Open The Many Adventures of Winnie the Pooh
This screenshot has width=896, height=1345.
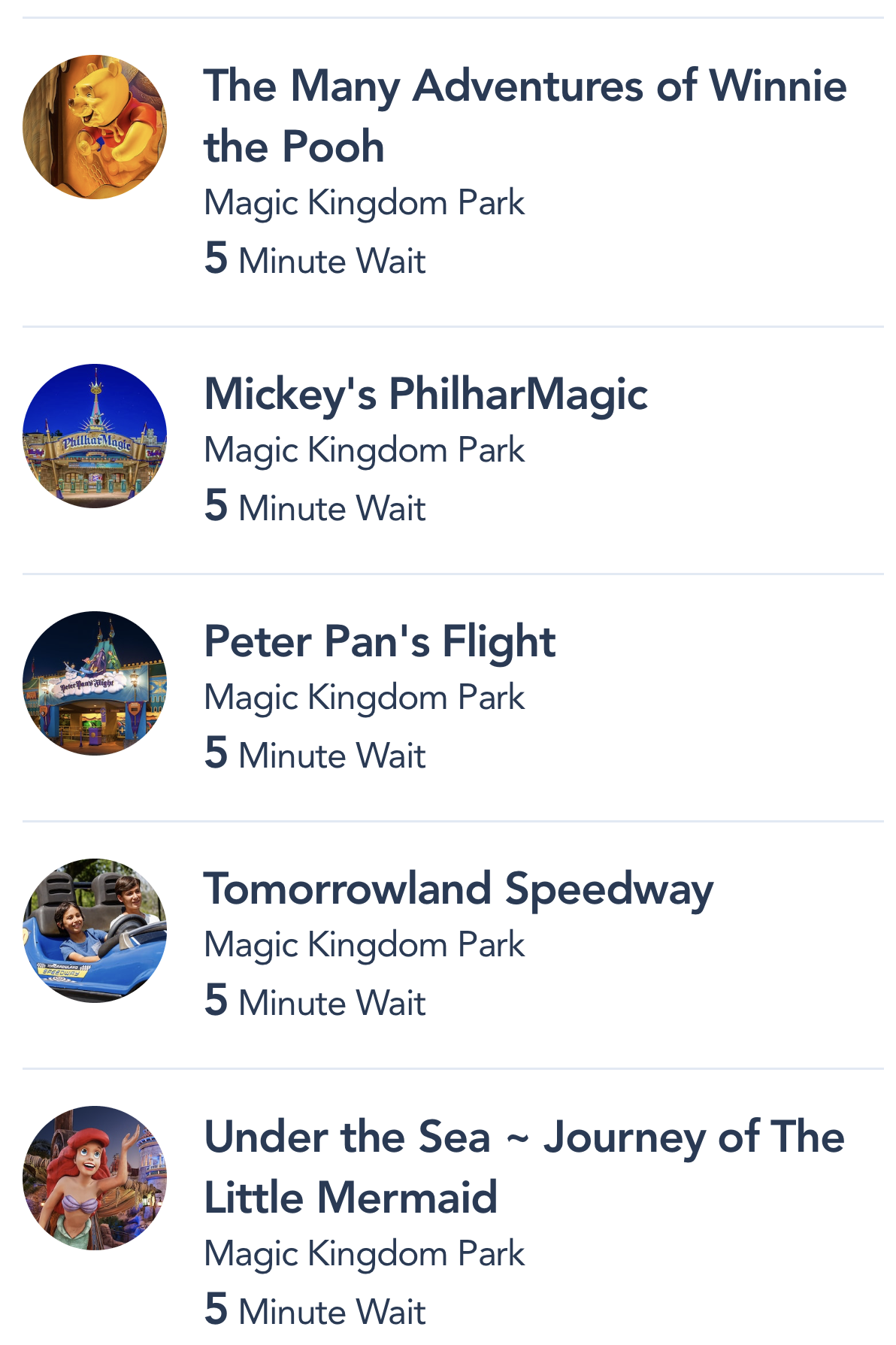click(x=524, y=116)
